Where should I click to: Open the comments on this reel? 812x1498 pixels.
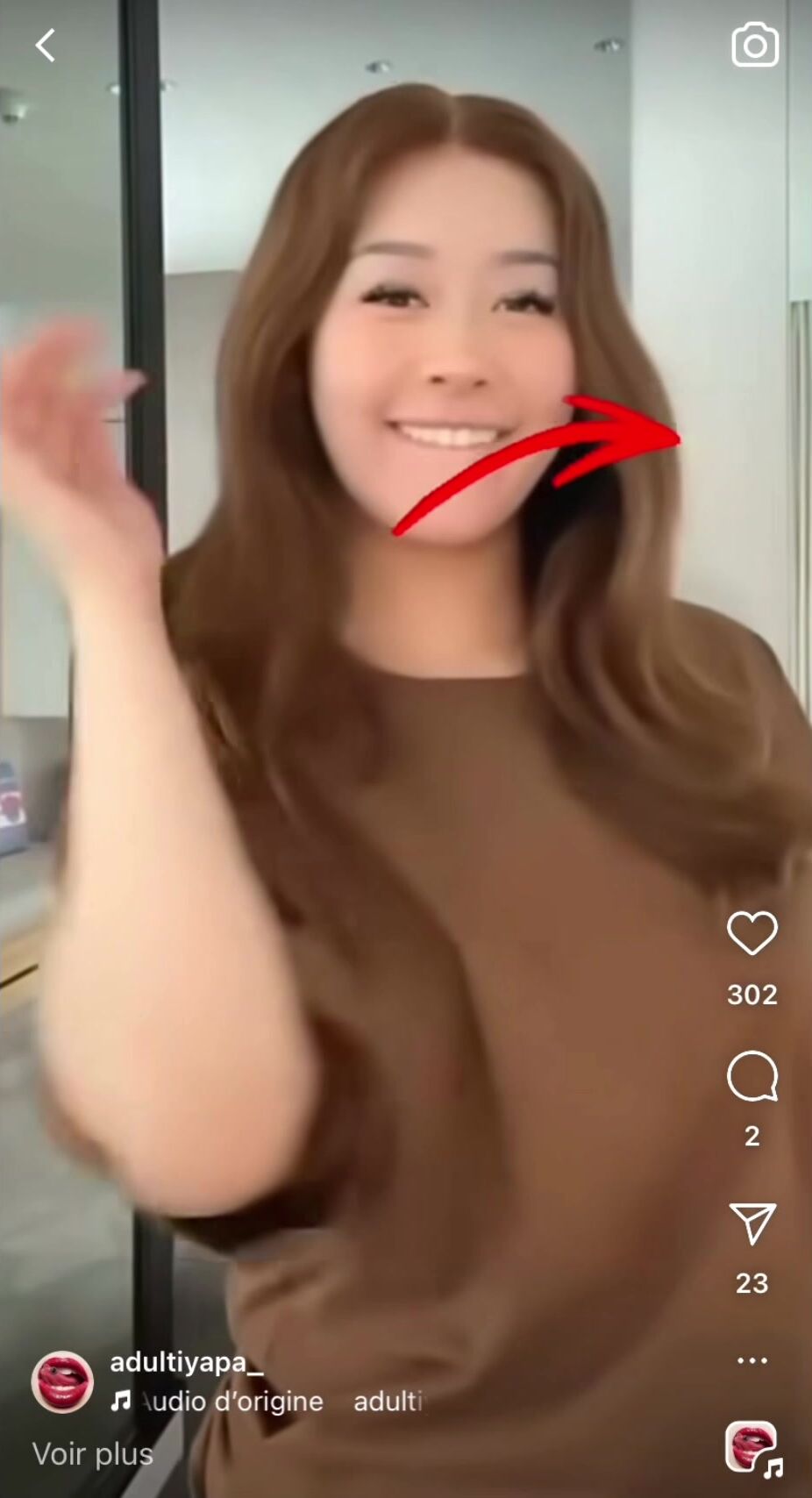(x=752, y=1076)
